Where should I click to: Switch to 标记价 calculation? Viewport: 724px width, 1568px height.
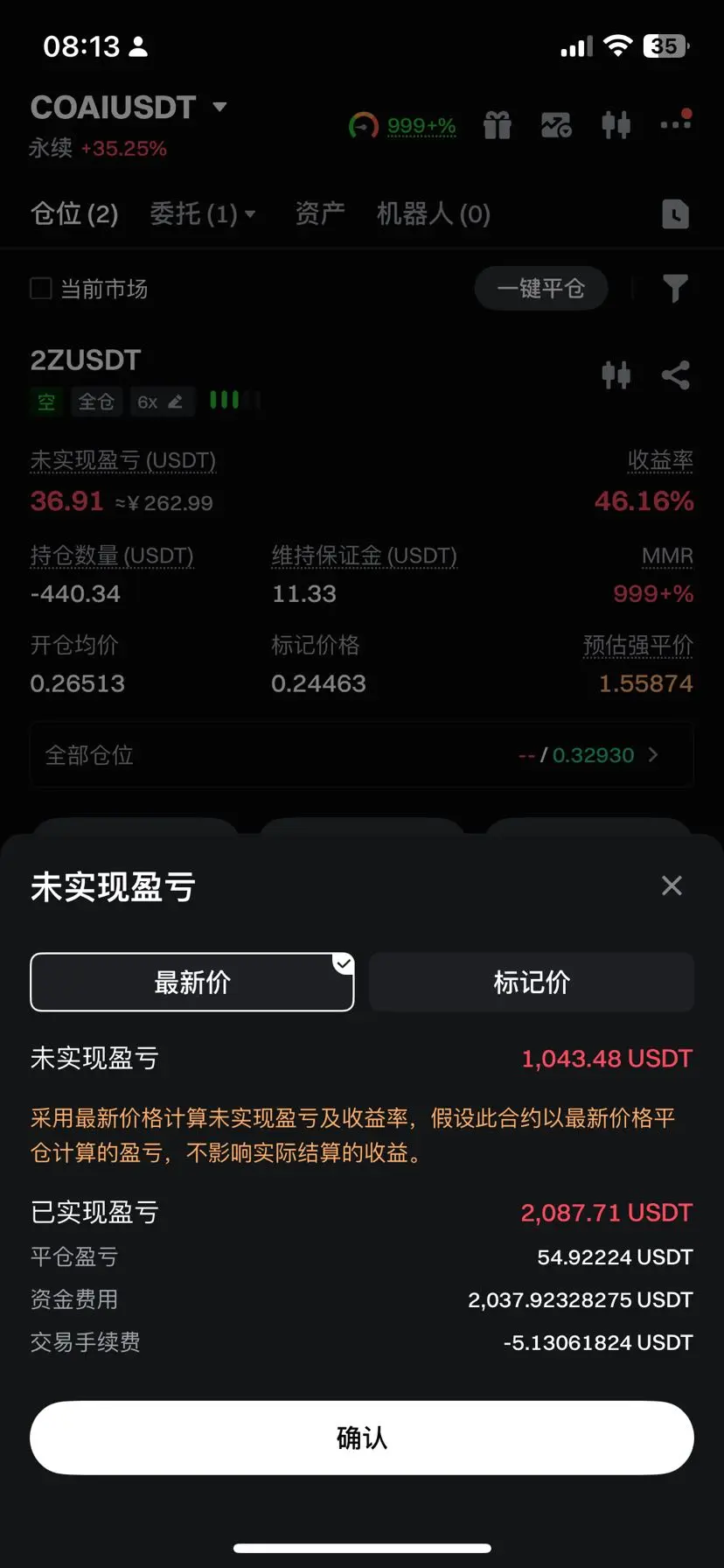tap(532, 982)
